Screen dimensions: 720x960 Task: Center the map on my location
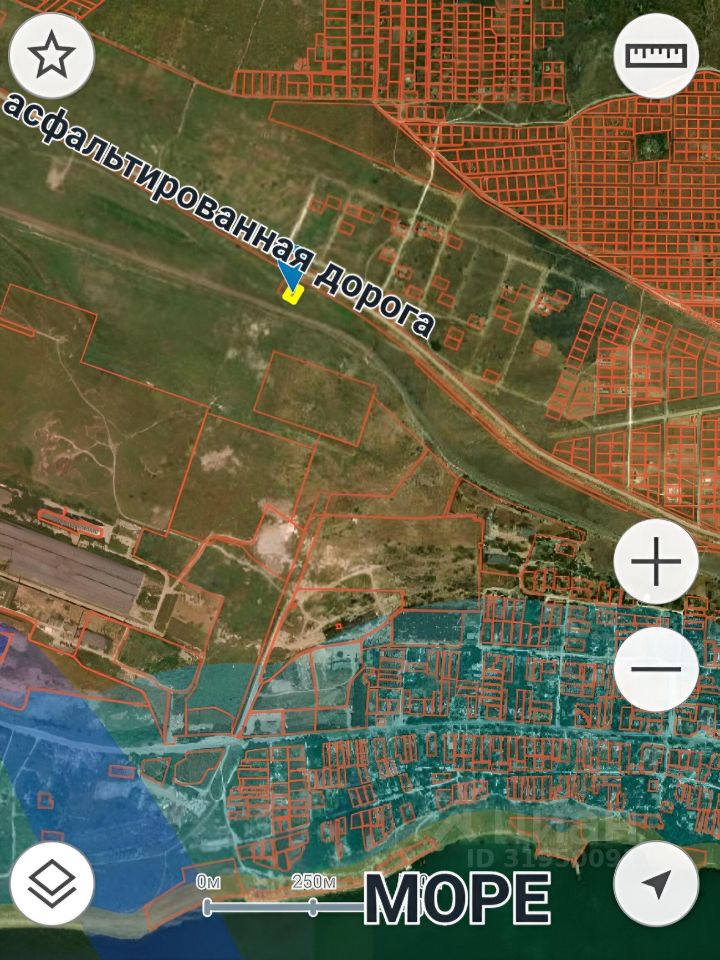[x=656, y=883]
